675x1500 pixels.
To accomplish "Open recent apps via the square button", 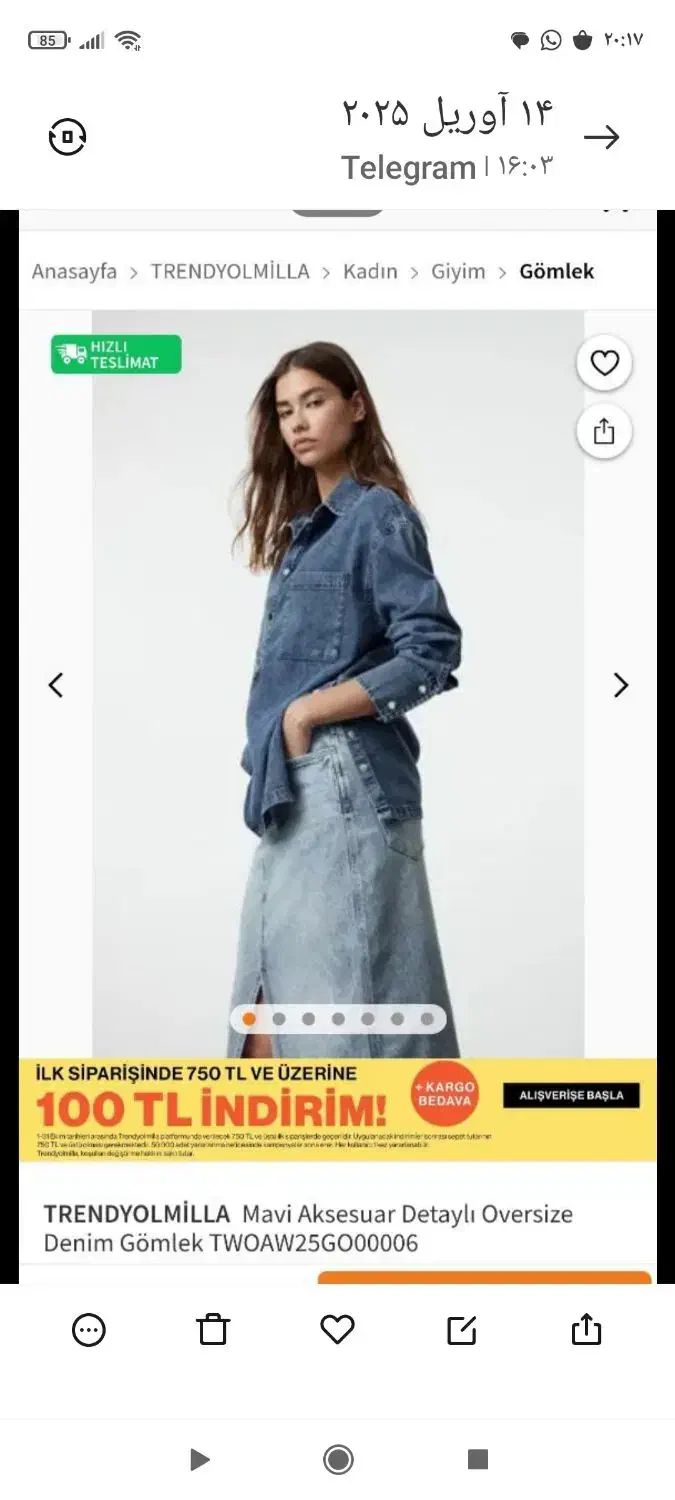I will (478, 1460).
